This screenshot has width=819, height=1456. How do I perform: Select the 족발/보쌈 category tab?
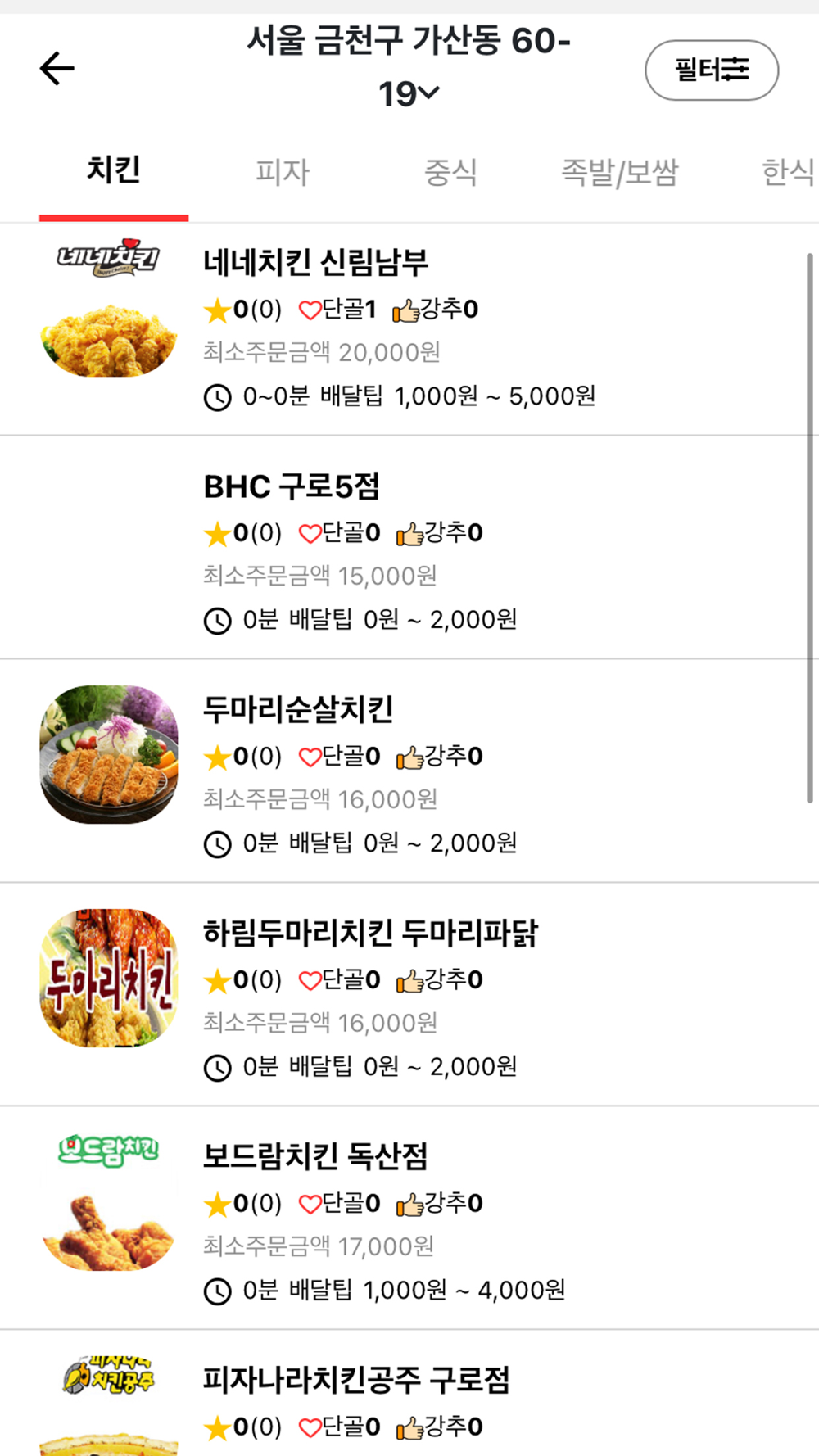pos(619,172)
